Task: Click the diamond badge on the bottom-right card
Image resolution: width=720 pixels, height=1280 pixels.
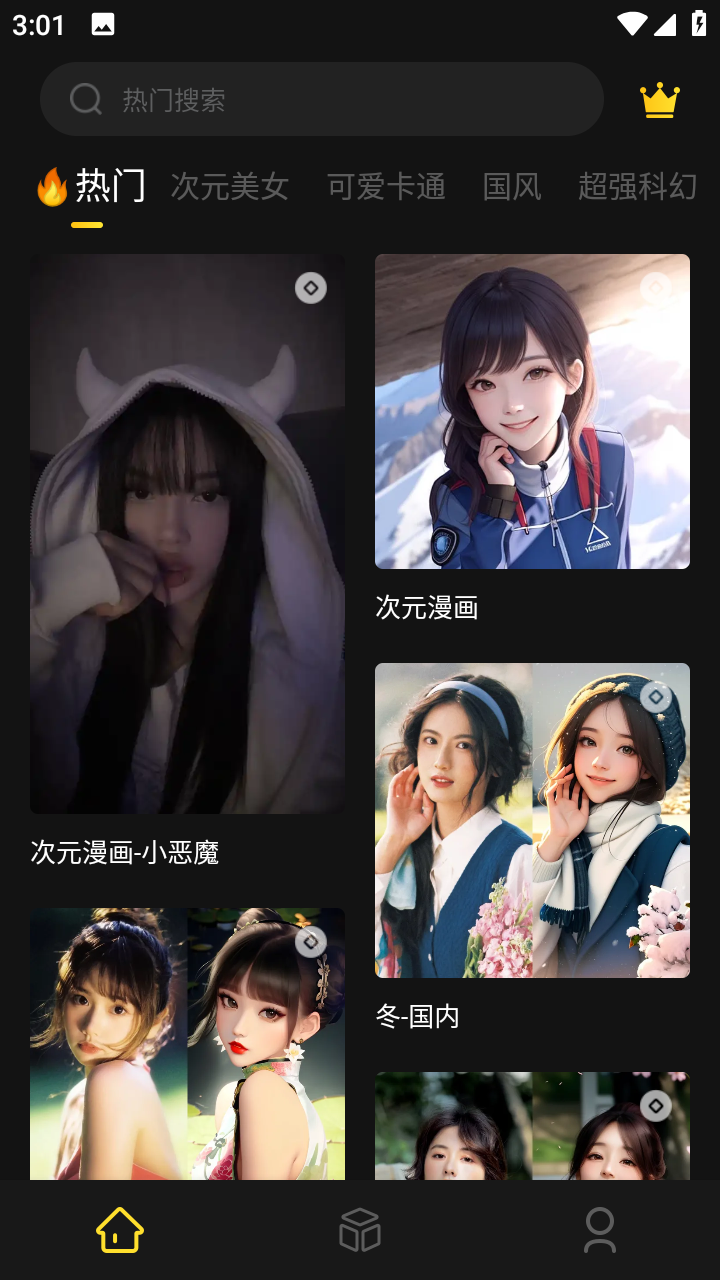Action: (655, 1106)
